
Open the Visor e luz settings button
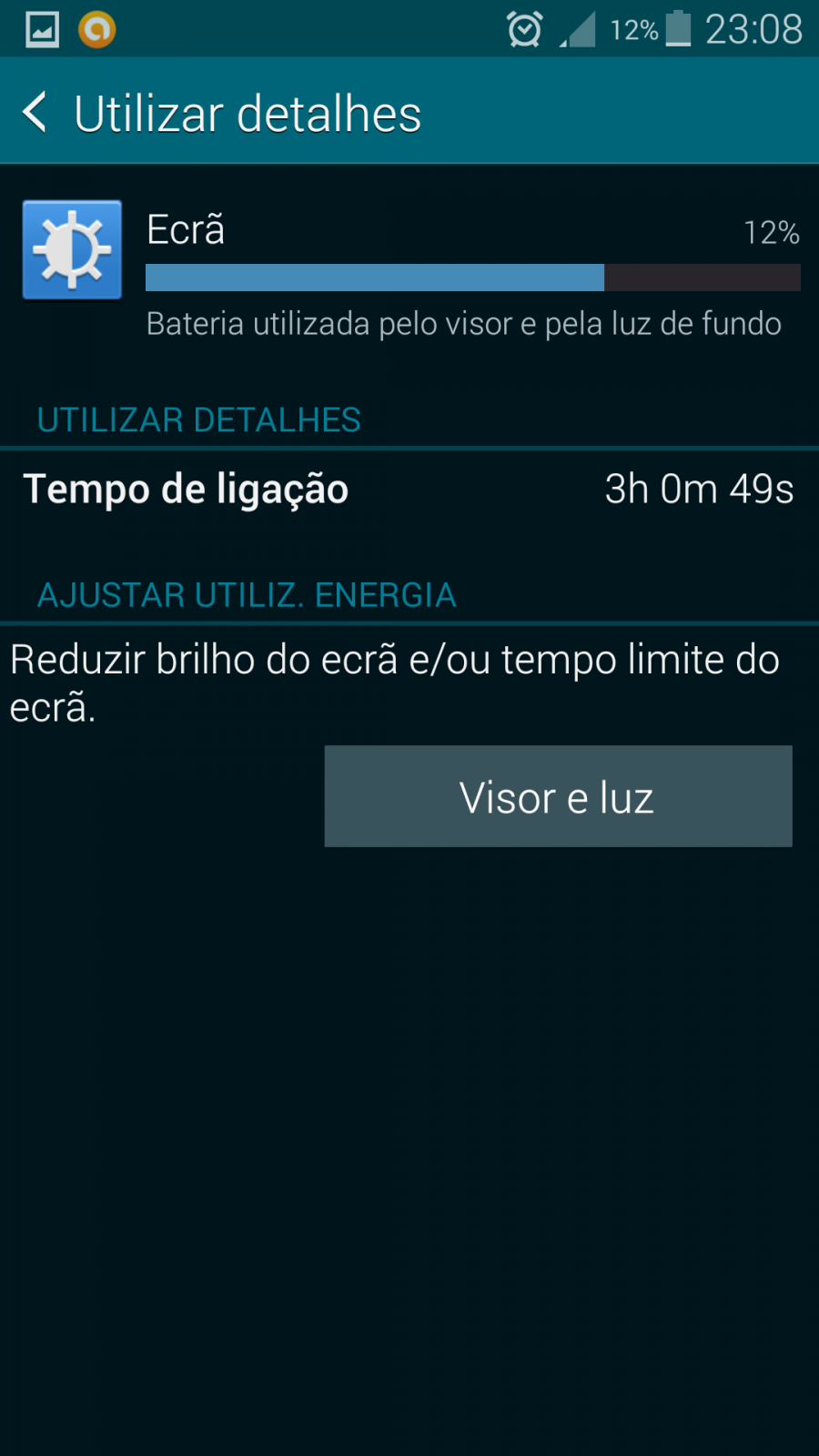point(558,796)
